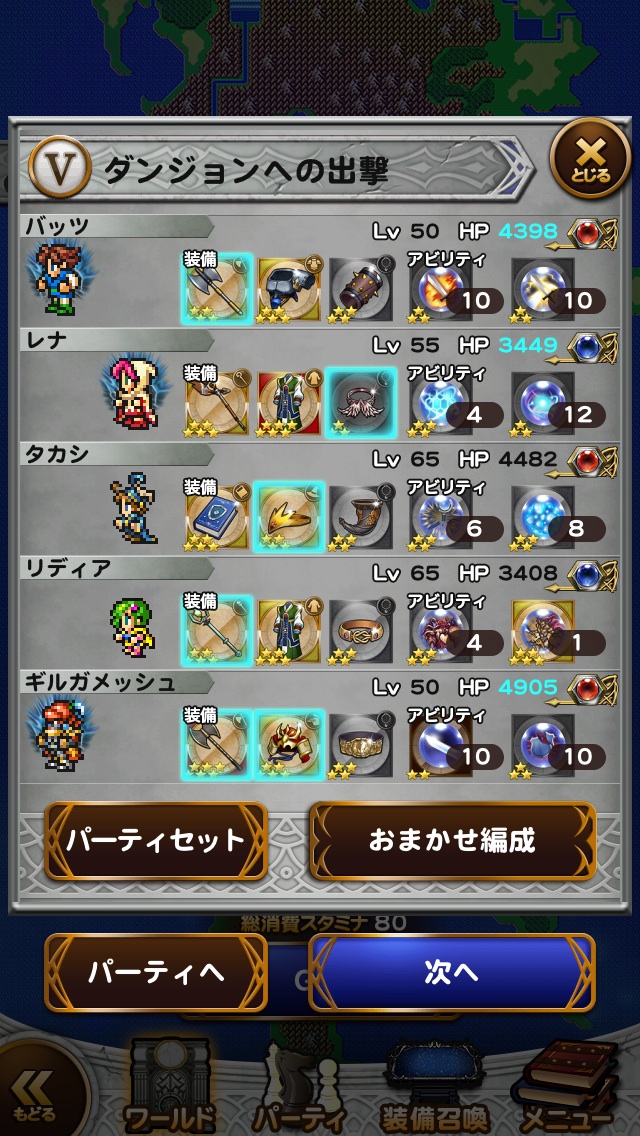Proceed with 次へ button
The width and height of the screenshot is (640, 1136).
451,973
